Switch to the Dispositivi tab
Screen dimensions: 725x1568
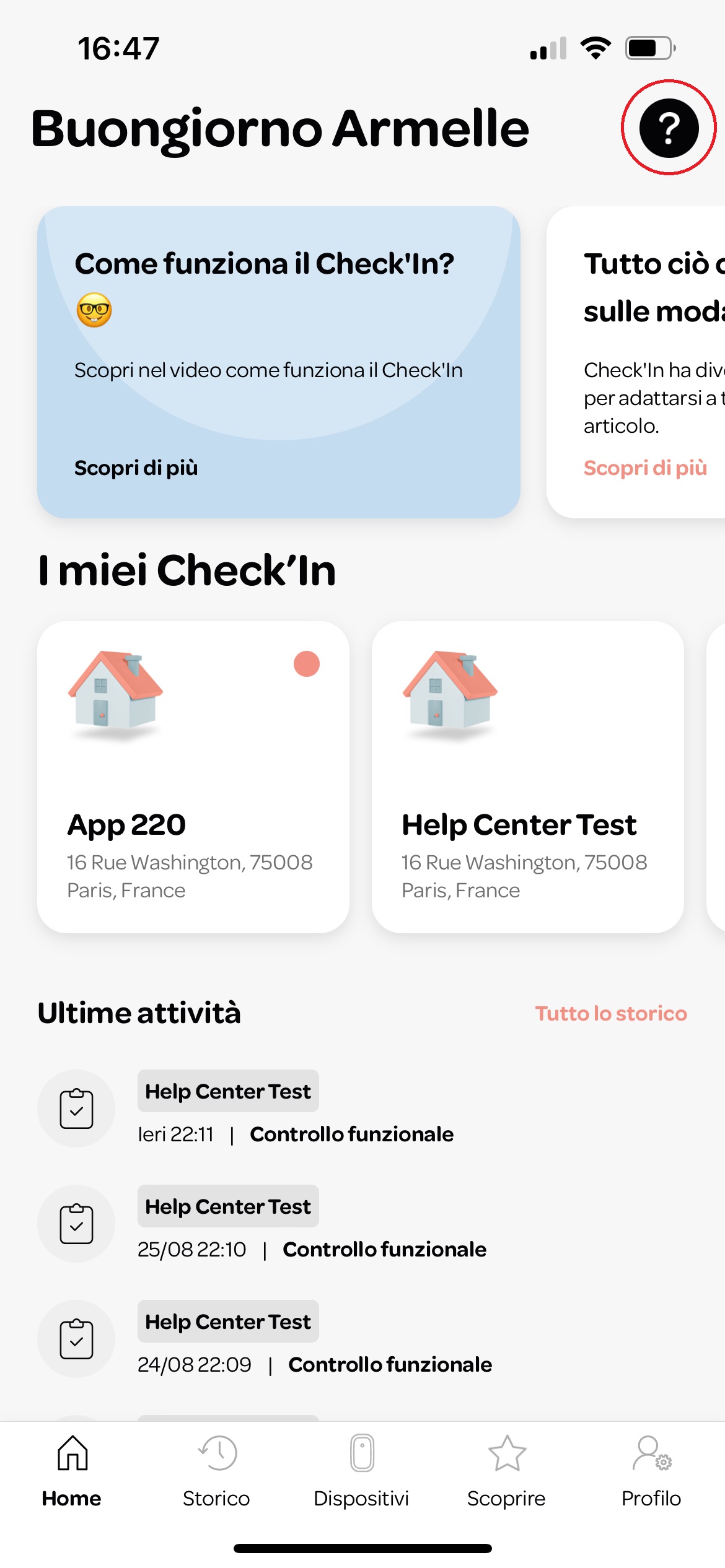pyautogui.click(x=361, y=1471)
